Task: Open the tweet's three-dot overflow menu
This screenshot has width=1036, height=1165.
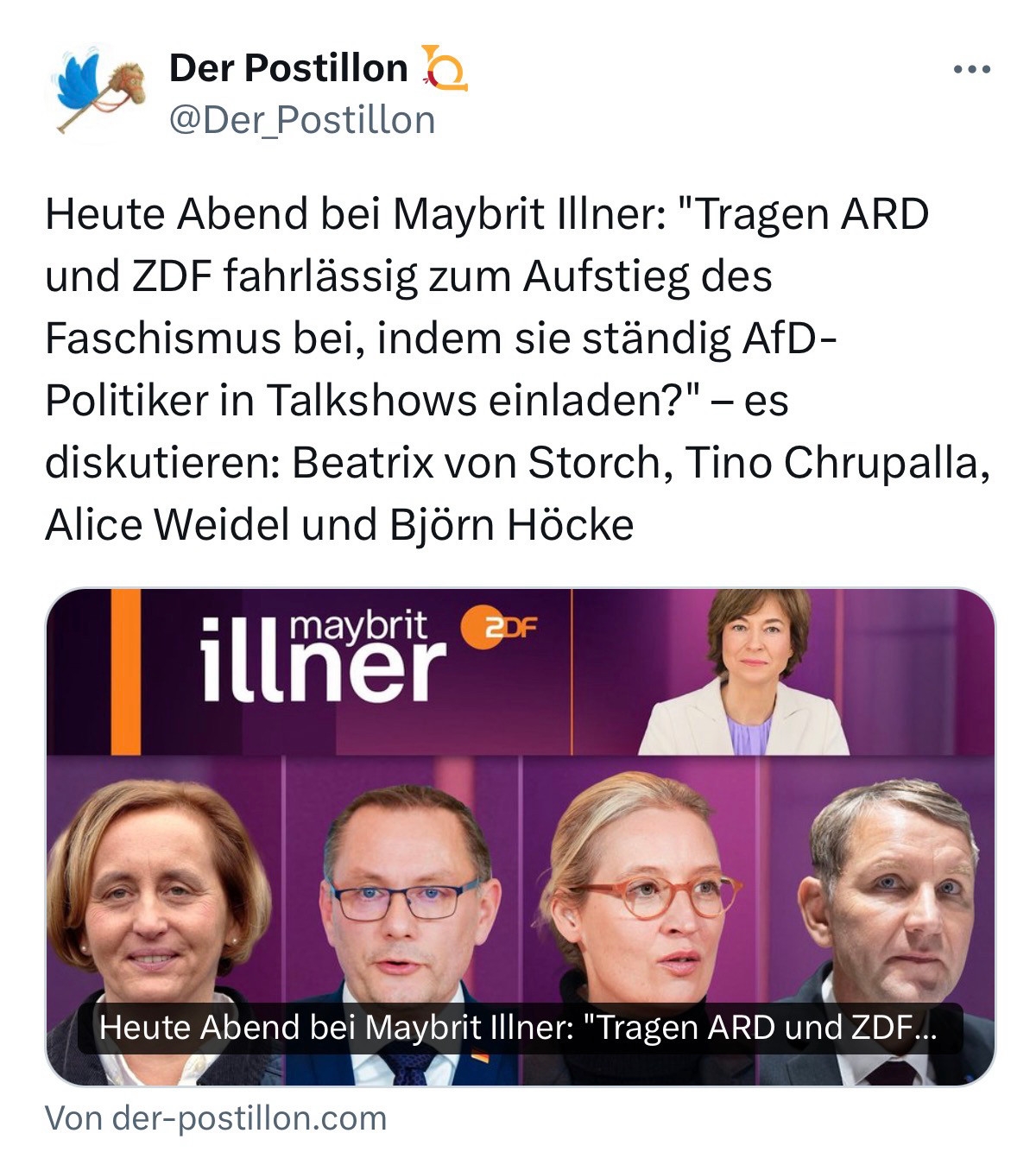Action: 971,70
